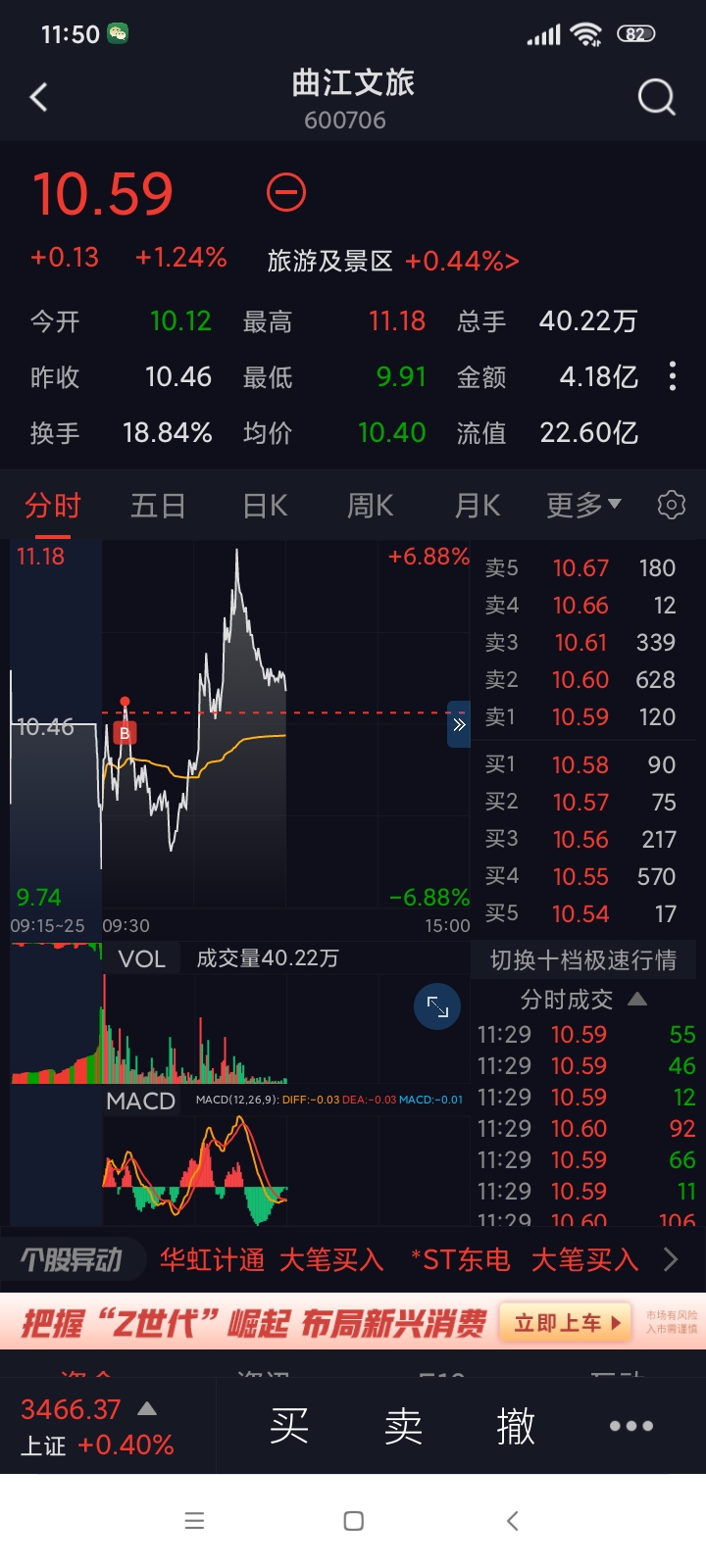The width and height of the screenshot is (706, 1568).
Task: Switch to the 日K chart tab
Action: click(265, 506)
